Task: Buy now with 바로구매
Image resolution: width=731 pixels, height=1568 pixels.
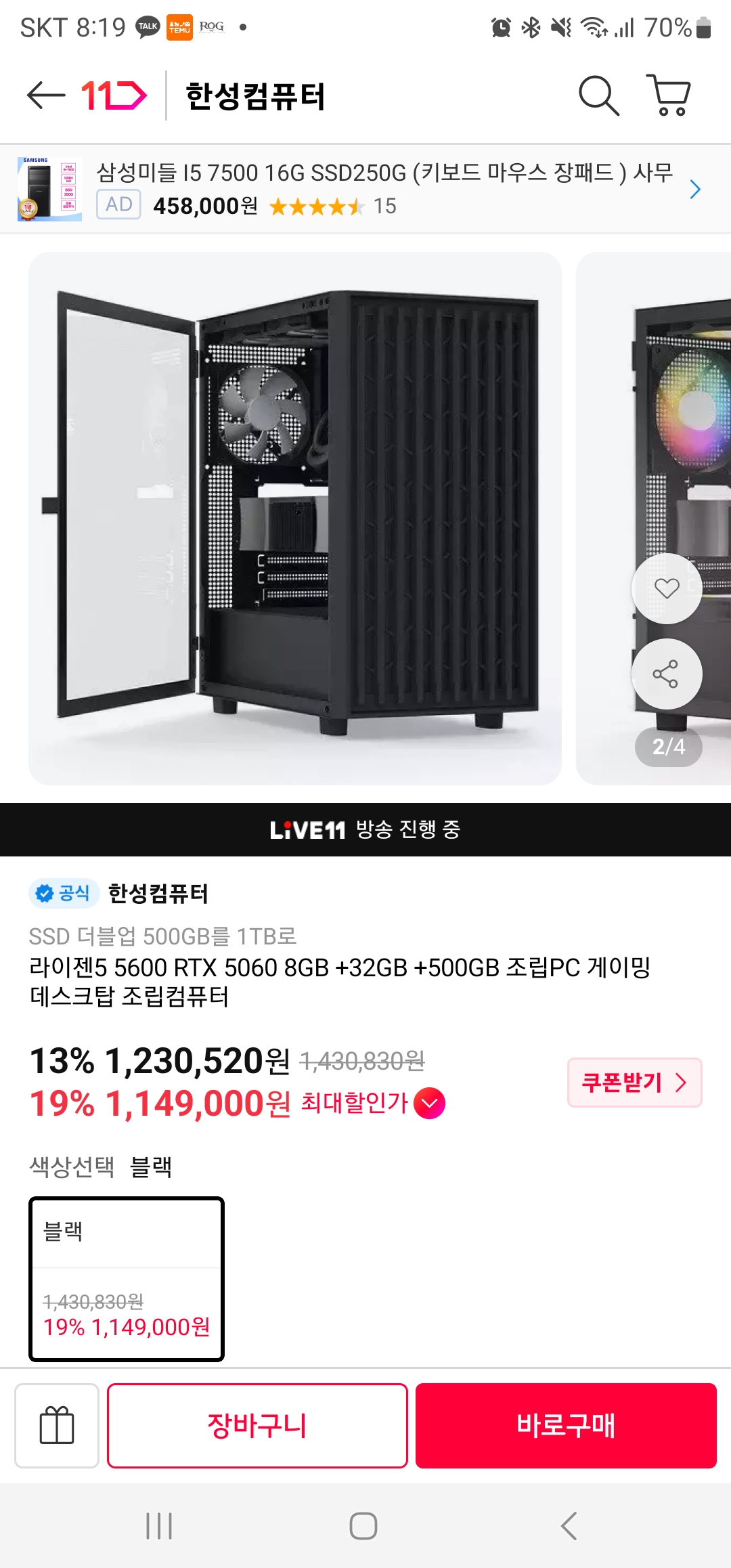Action: (566, 1425)
